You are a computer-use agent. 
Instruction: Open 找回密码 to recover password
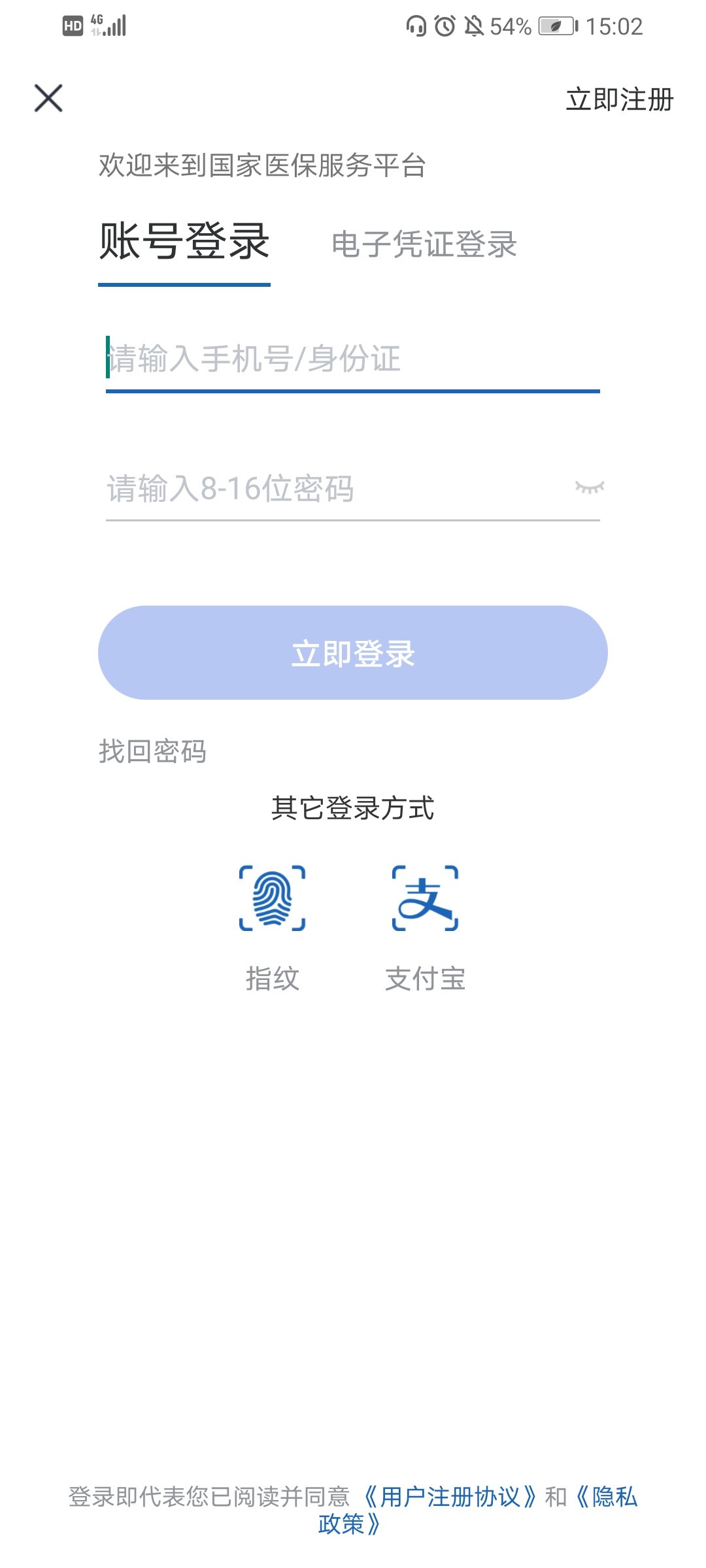(x=152, y=751)
